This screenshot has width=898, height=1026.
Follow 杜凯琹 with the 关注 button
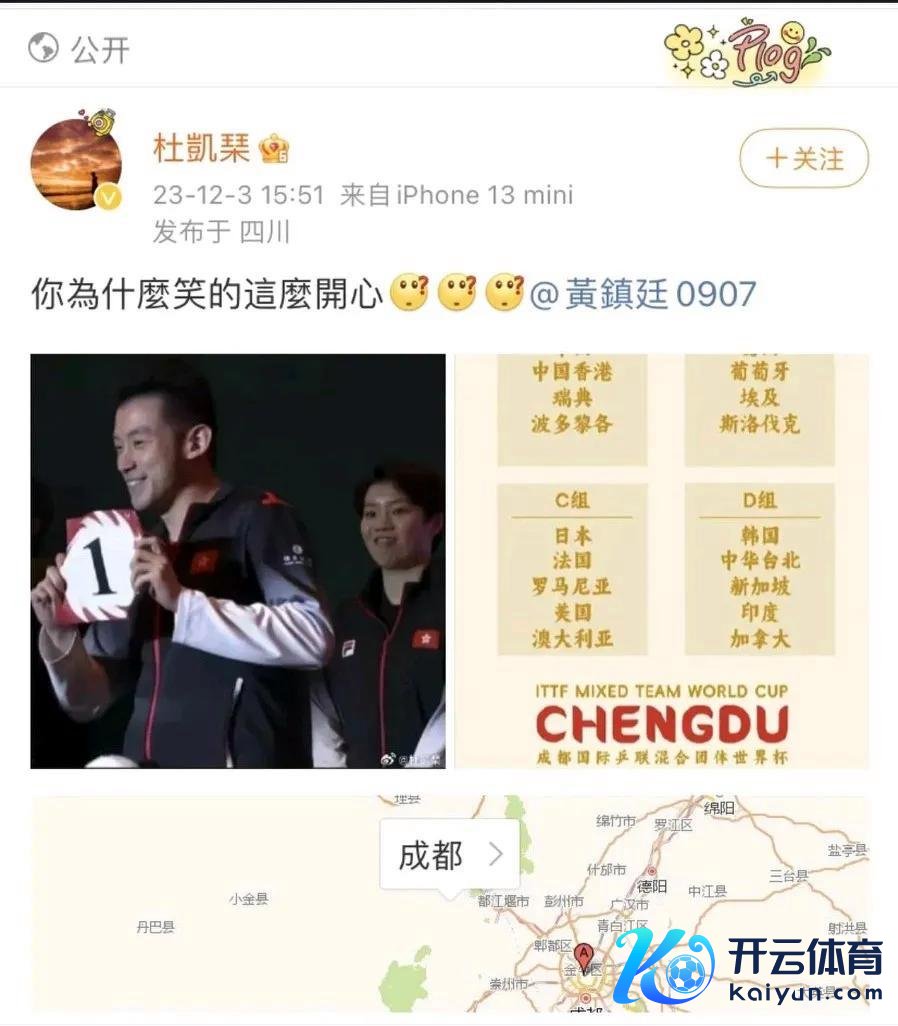(x=803, y=159)
